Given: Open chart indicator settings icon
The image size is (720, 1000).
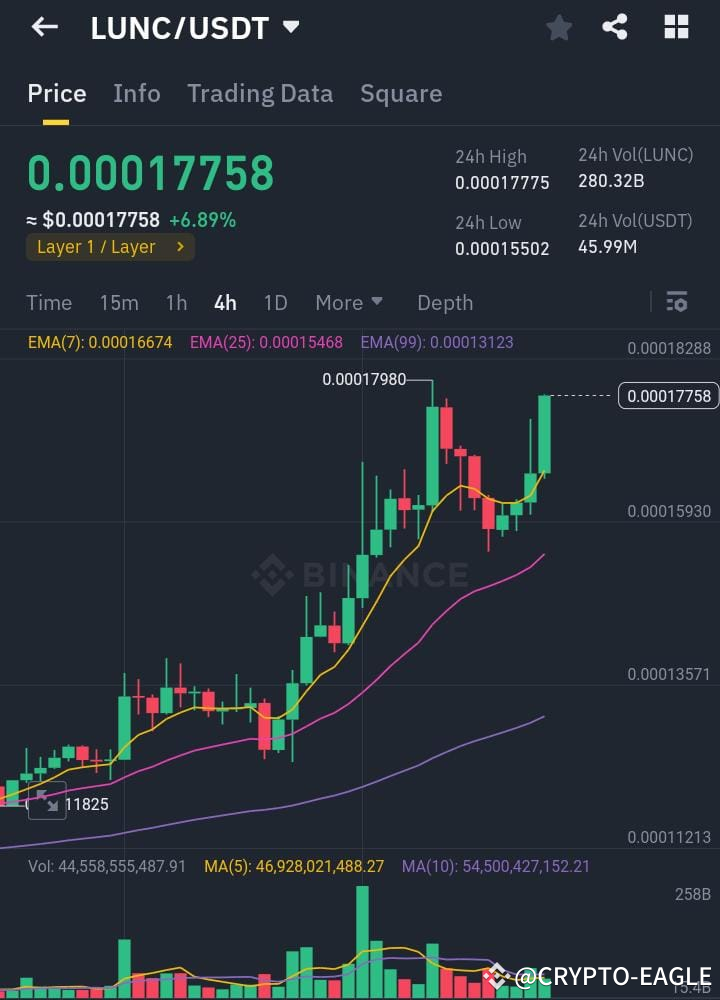Looking at the screenshot, I should pyautogui.click(x=676, y=302).
